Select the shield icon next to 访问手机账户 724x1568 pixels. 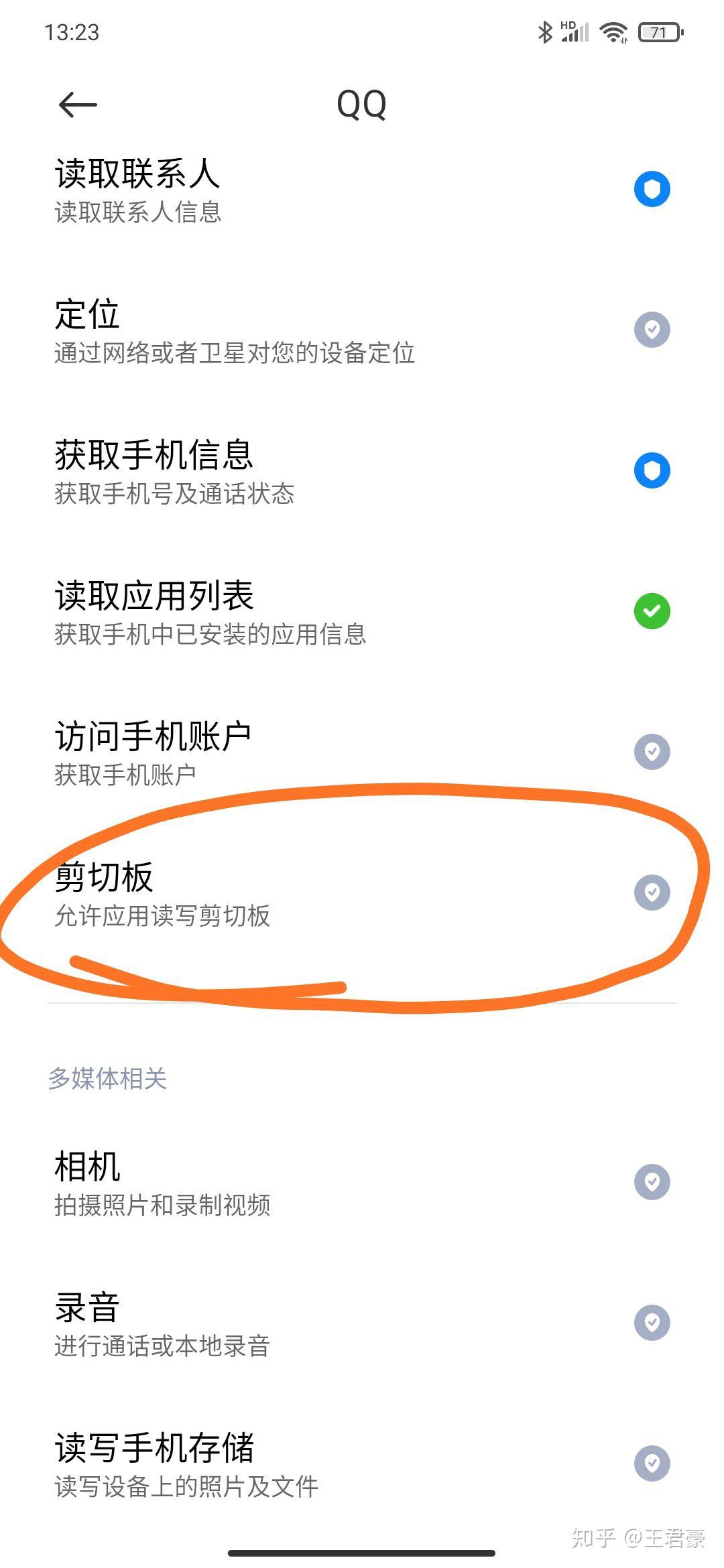coord(651,750)
